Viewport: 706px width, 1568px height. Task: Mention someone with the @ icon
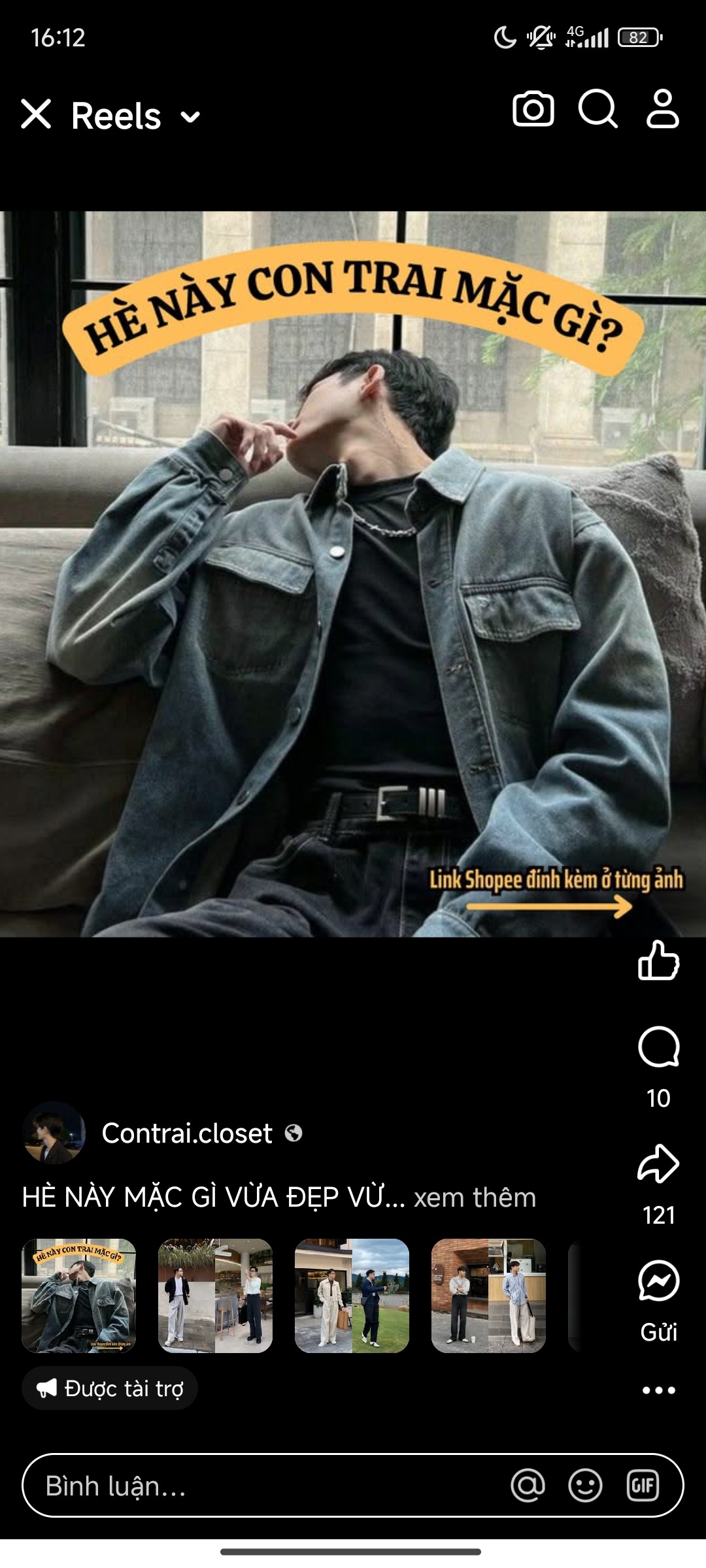[528, 1486]
